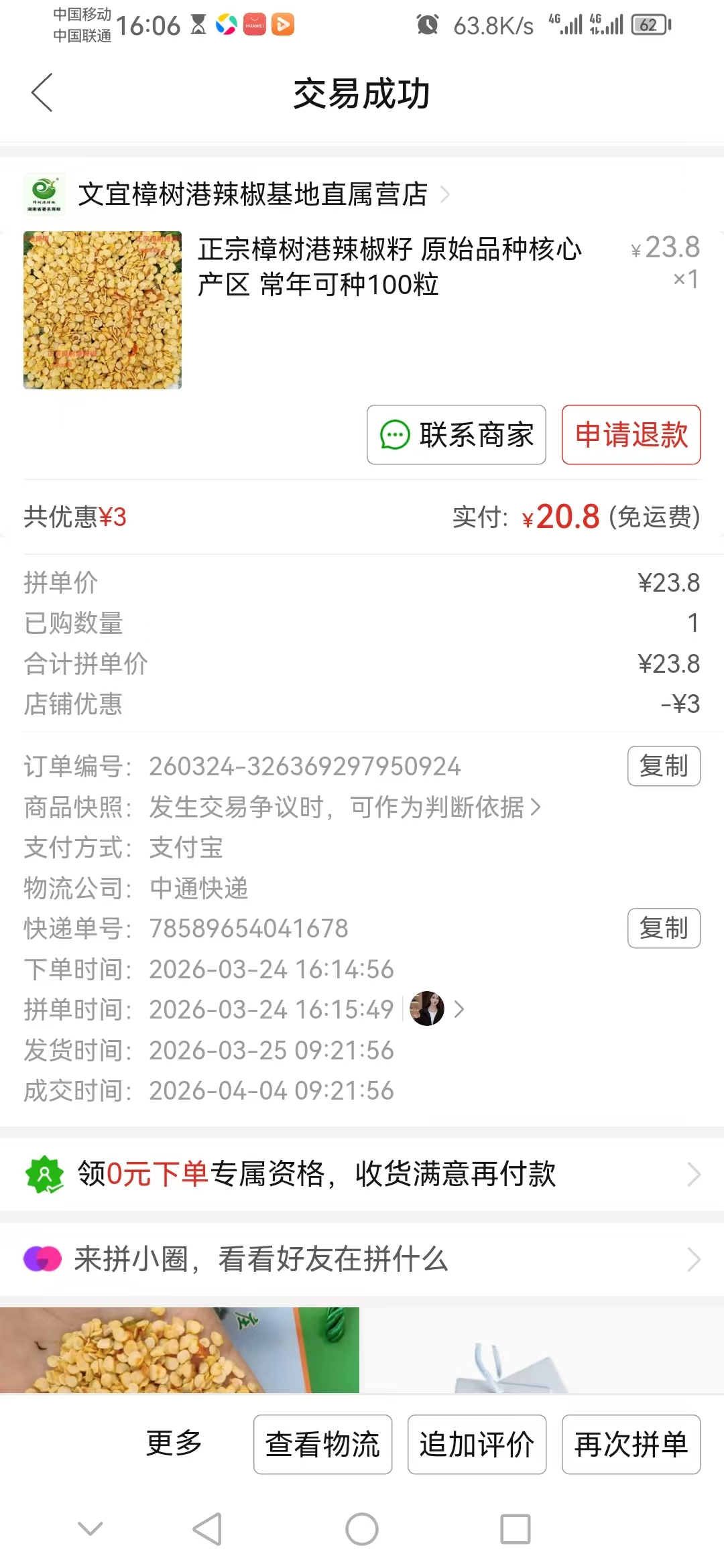Go back from the 交易成功 page
The width and height of the screenshot is (724, 1568).
point(42,92)
